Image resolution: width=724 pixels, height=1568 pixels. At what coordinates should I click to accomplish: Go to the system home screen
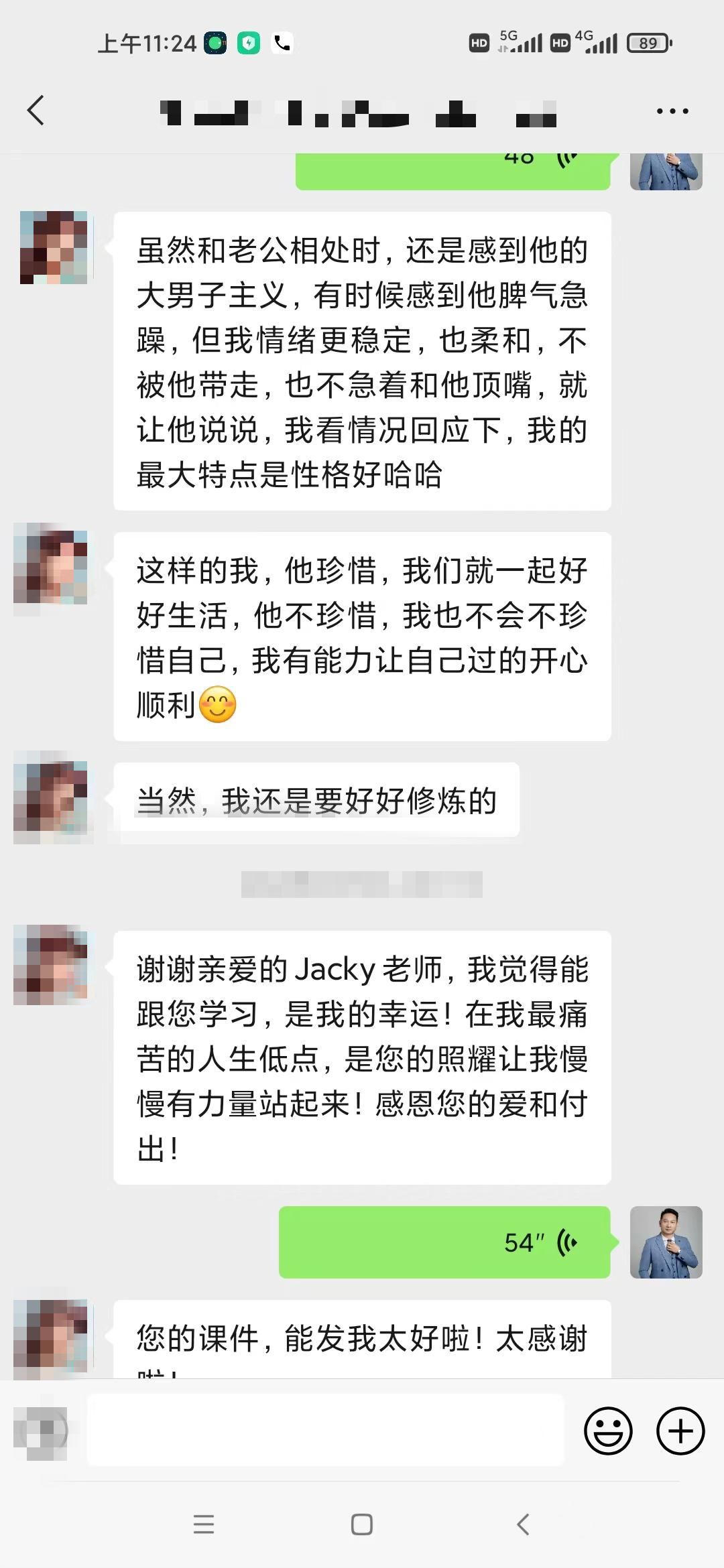[x=362, y=1525]
